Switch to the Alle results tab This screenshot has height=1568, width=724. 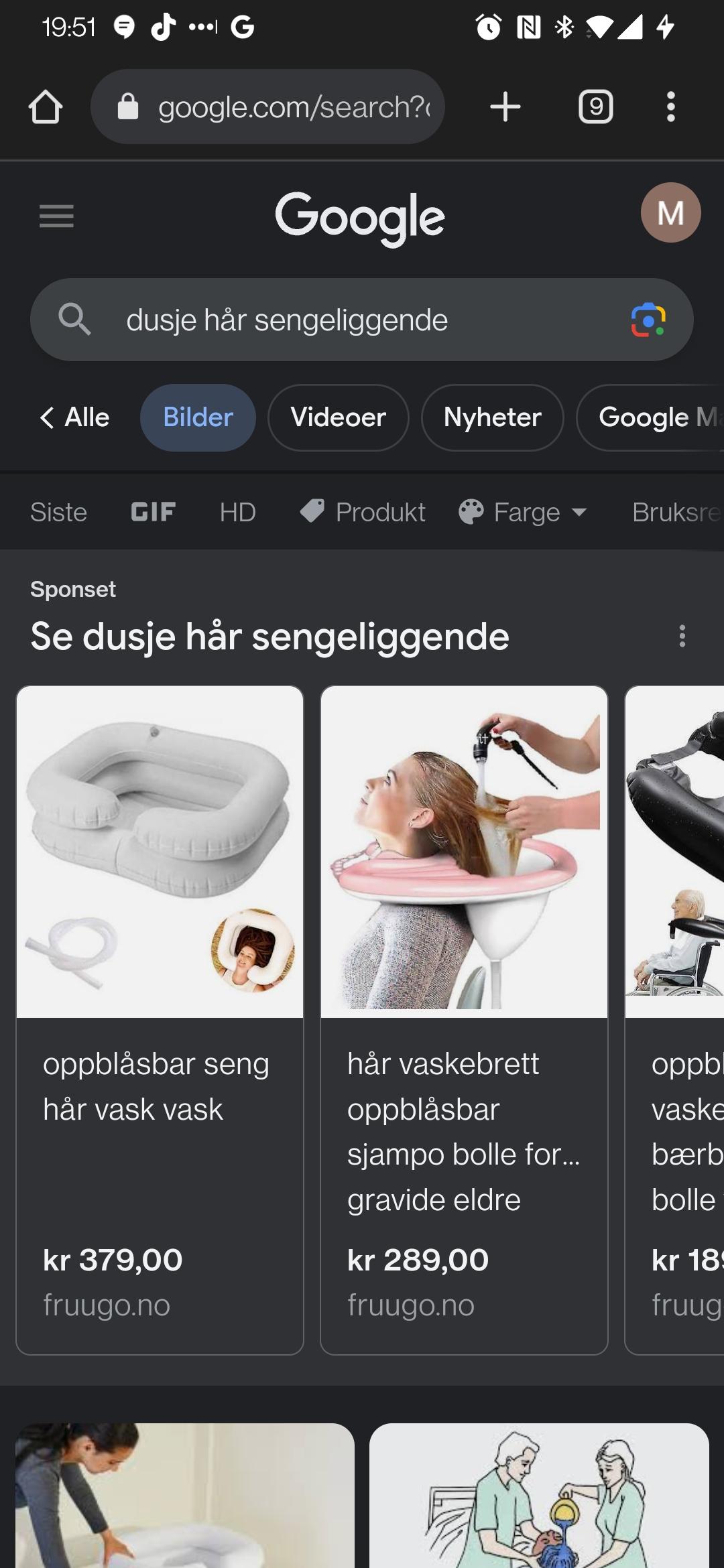75,417
